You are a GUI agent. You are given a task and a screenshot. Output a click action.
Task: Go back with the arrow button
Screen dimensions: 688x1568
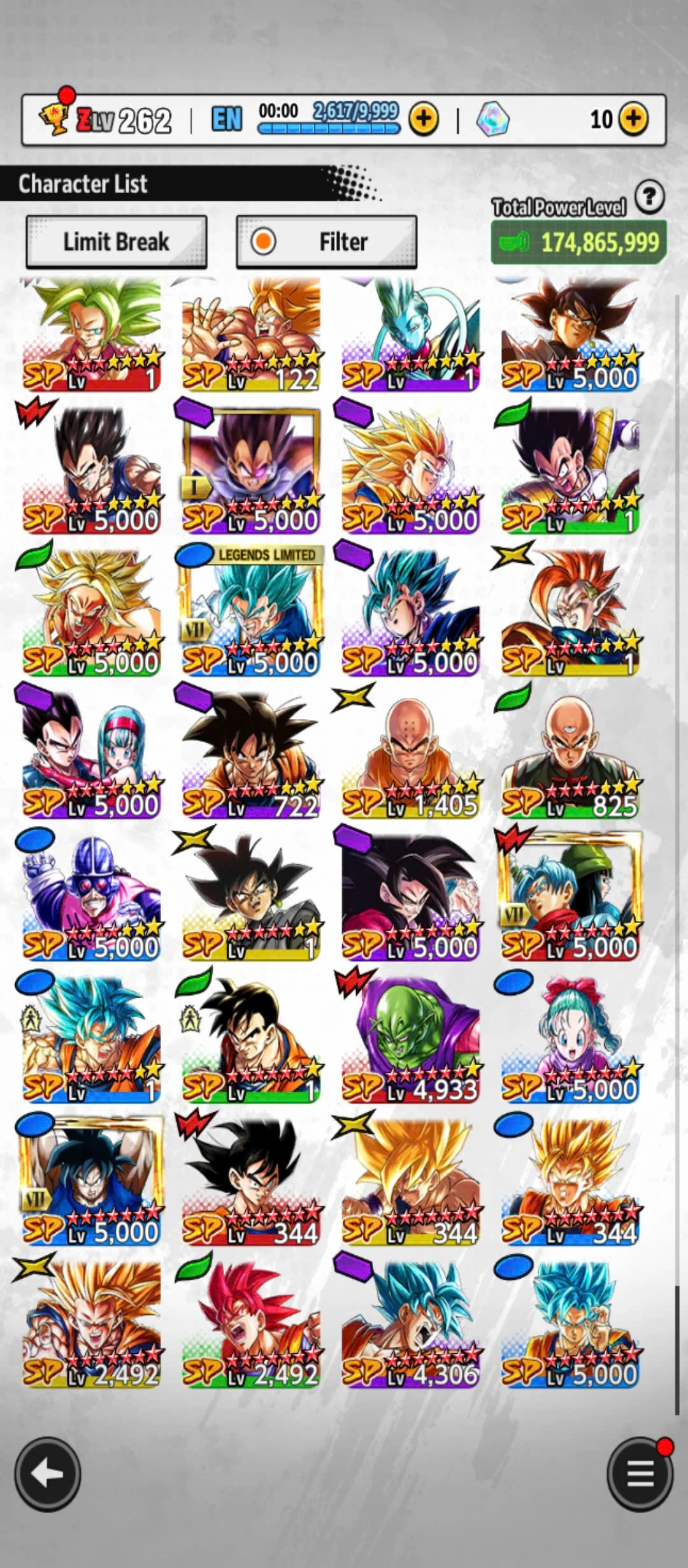pyautogui.click(x=48, y=1474)
